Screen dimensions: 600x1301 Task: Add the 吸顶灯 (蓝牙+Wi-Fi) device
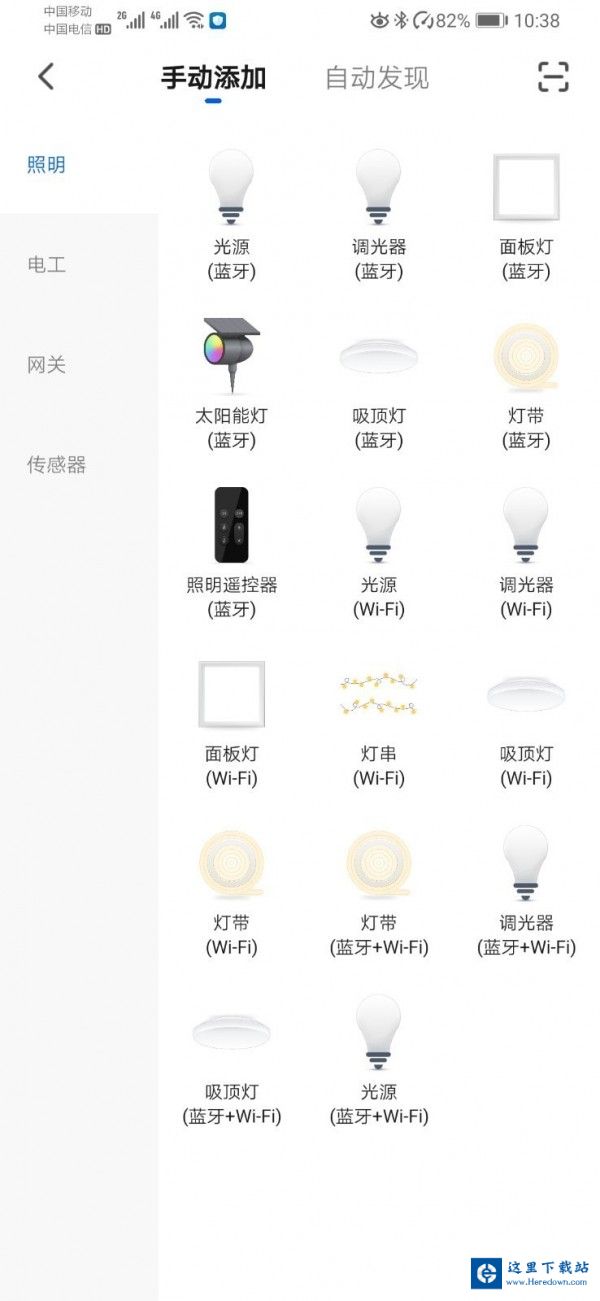pyautogui.click(x=232, y=1060)
